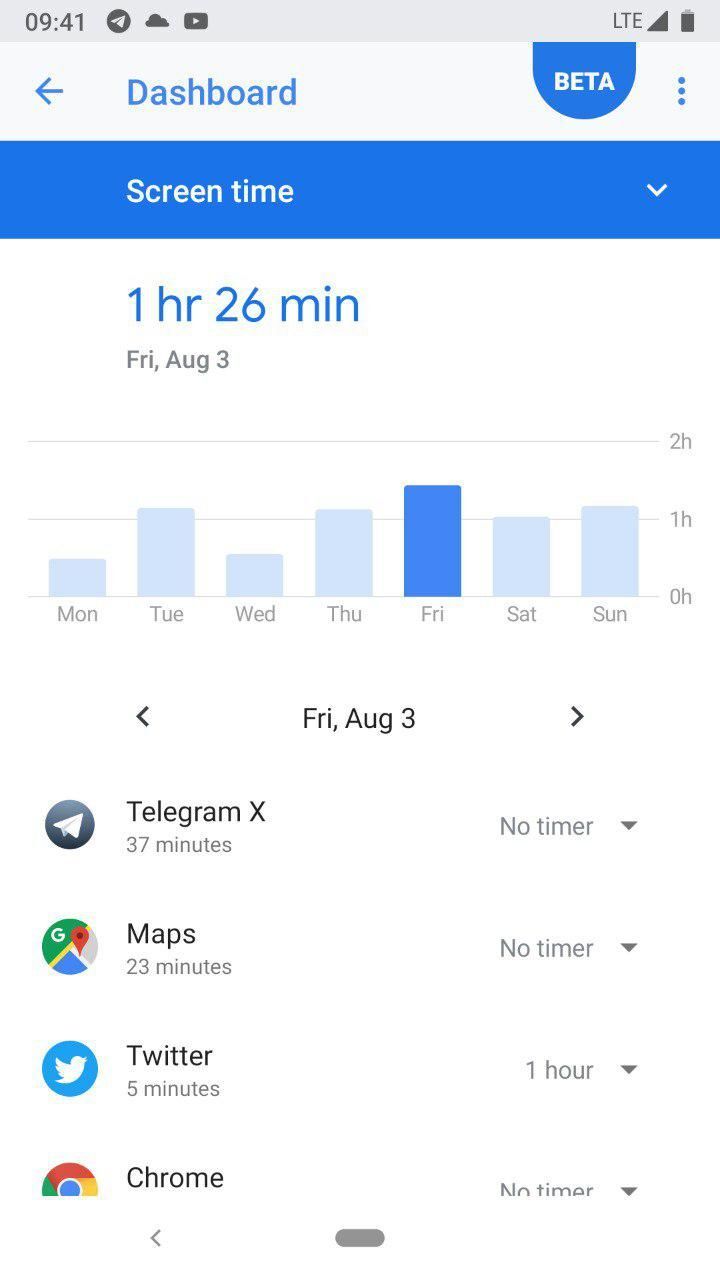Open the overflow menu with three dots

coord(681,91)
